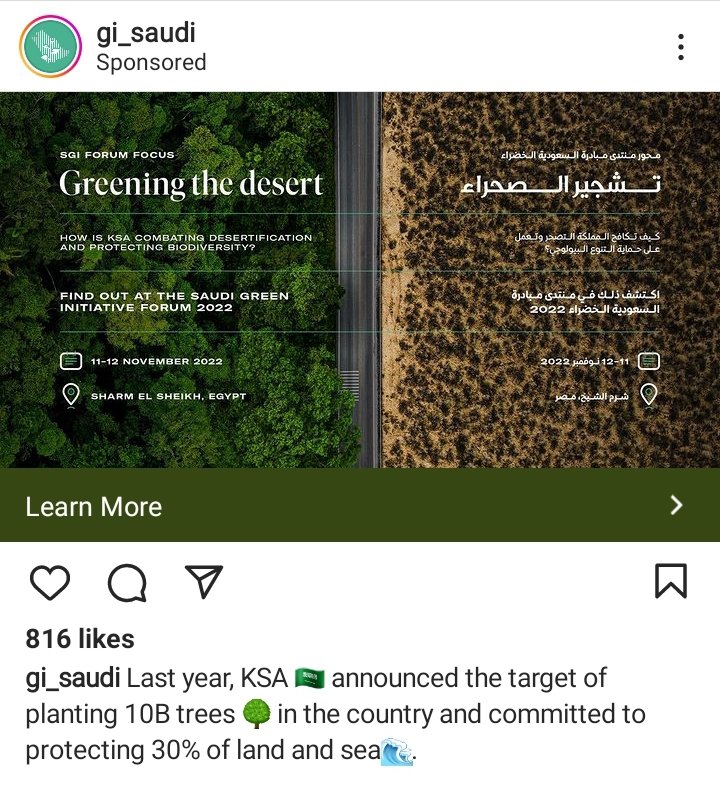
Task: Open the Greening the desert ad image
Action: point(360,280)
